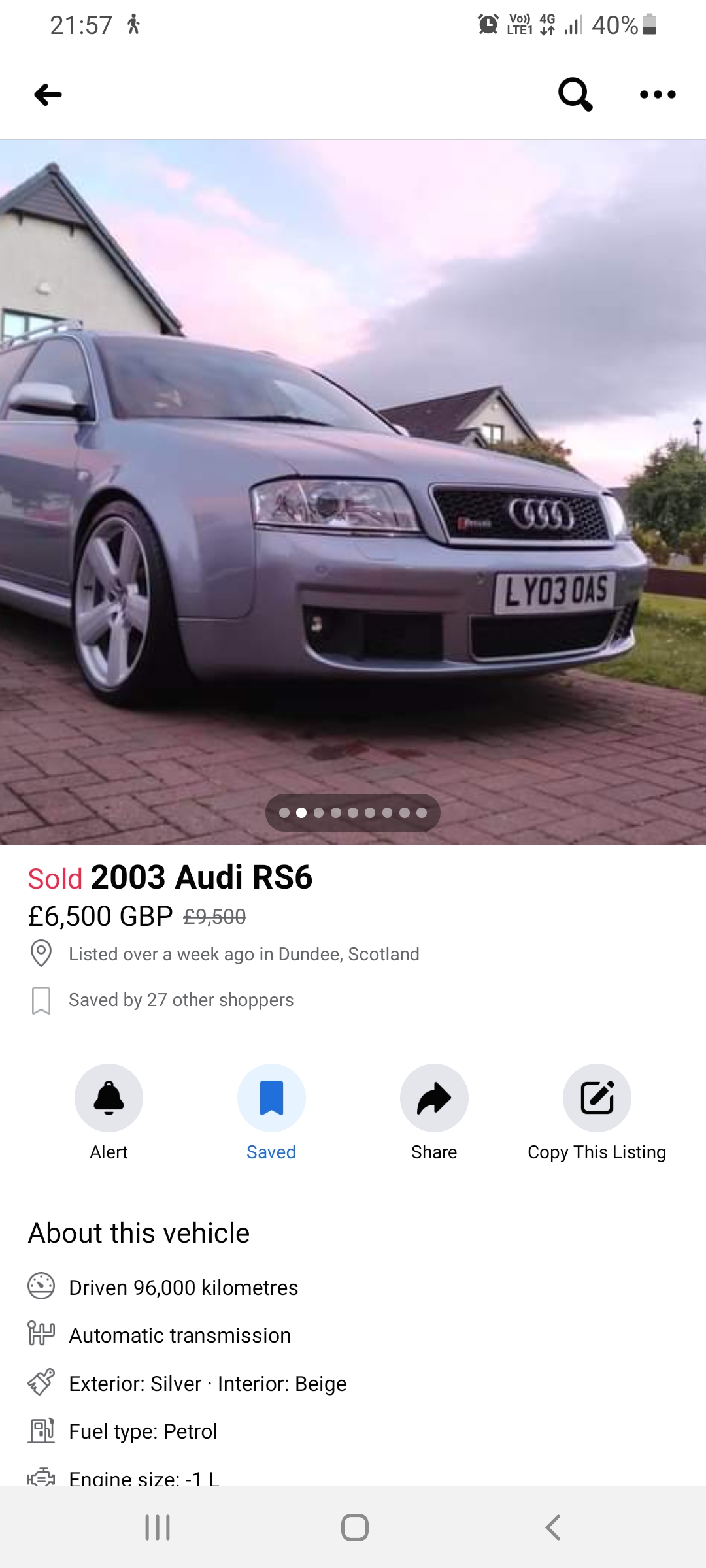Go back using the top-left arrow
706x1568 pixels.
48,95
